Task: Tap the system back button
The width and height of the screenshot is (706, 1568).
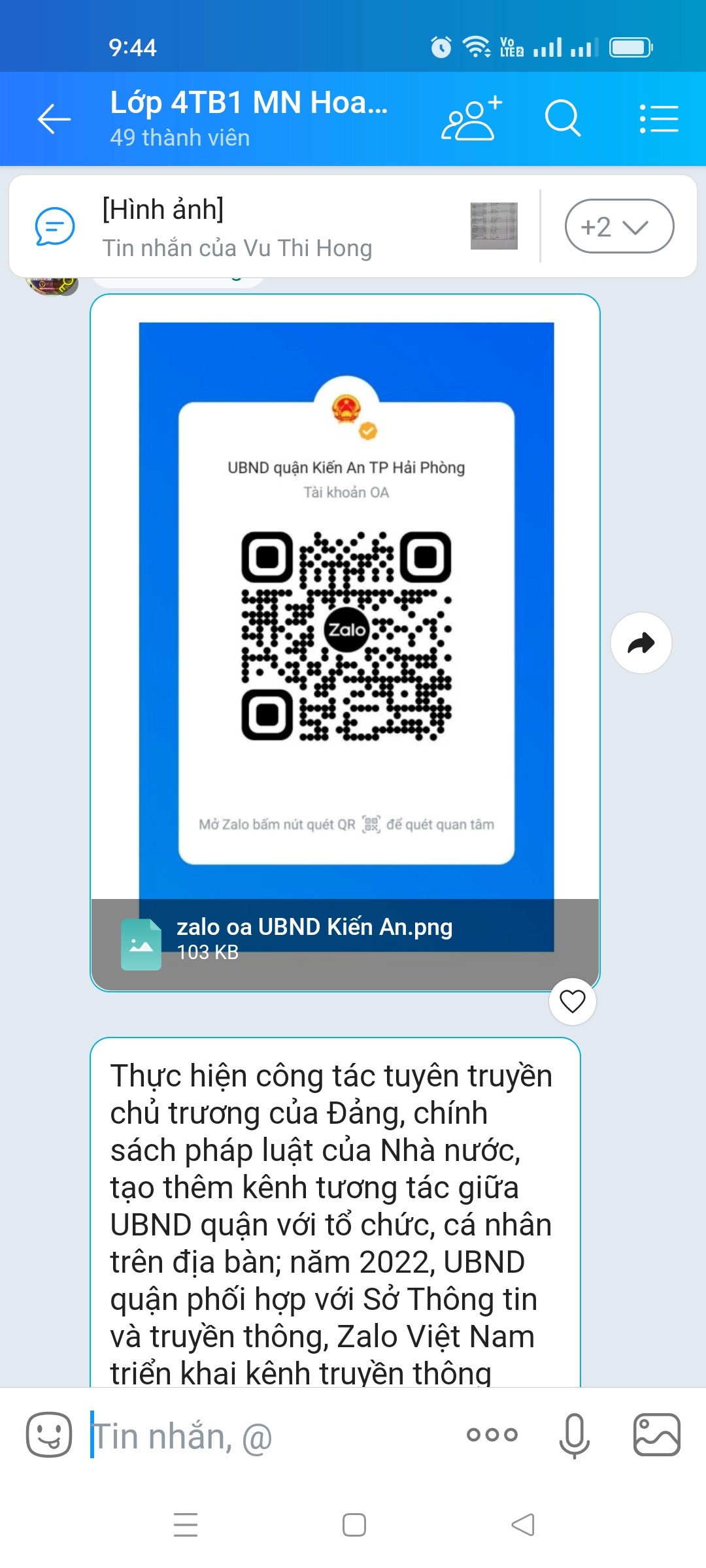Action: click(523, 1525)
